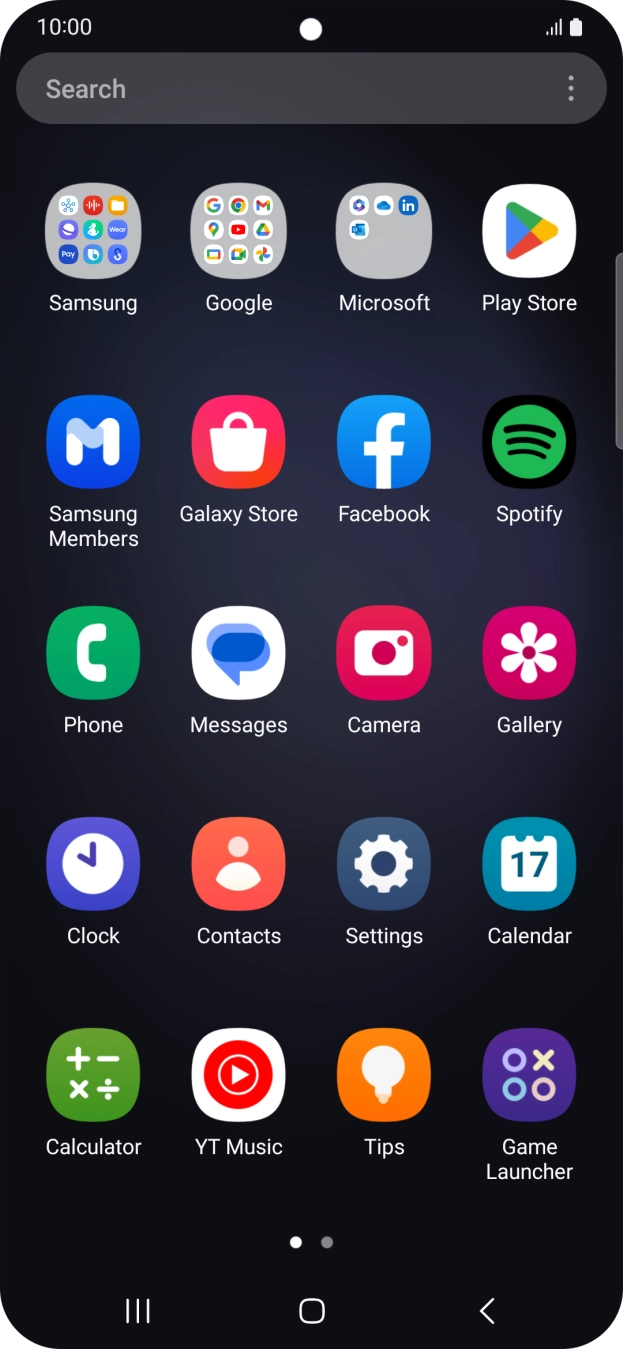Tap the home button in navigation bar

pyautogui.click(x=312, y=1311)
